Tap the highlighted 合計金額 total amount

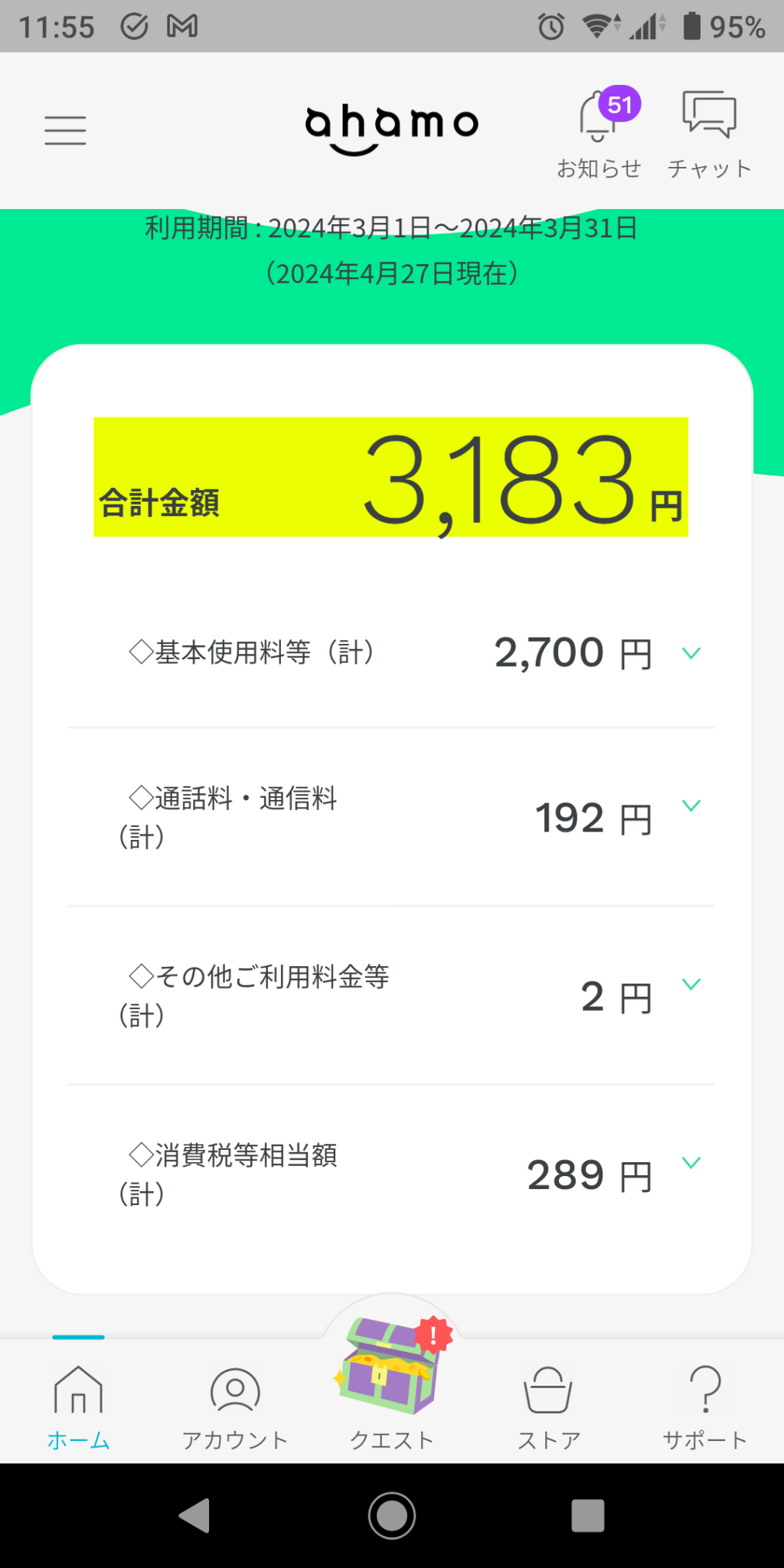391,478
